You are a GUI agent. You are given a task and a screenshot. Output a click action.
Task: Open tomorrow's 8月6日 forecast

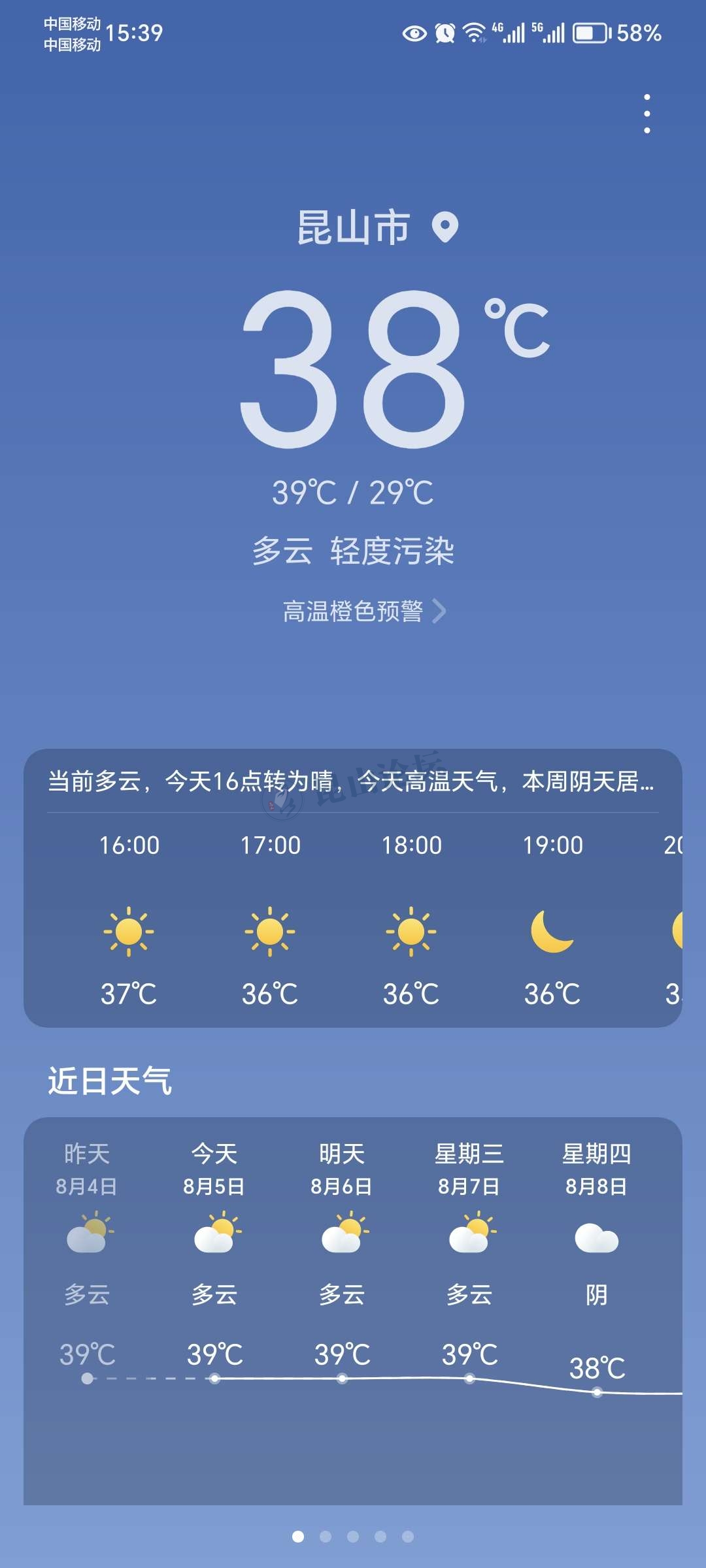pos(342,1241)
